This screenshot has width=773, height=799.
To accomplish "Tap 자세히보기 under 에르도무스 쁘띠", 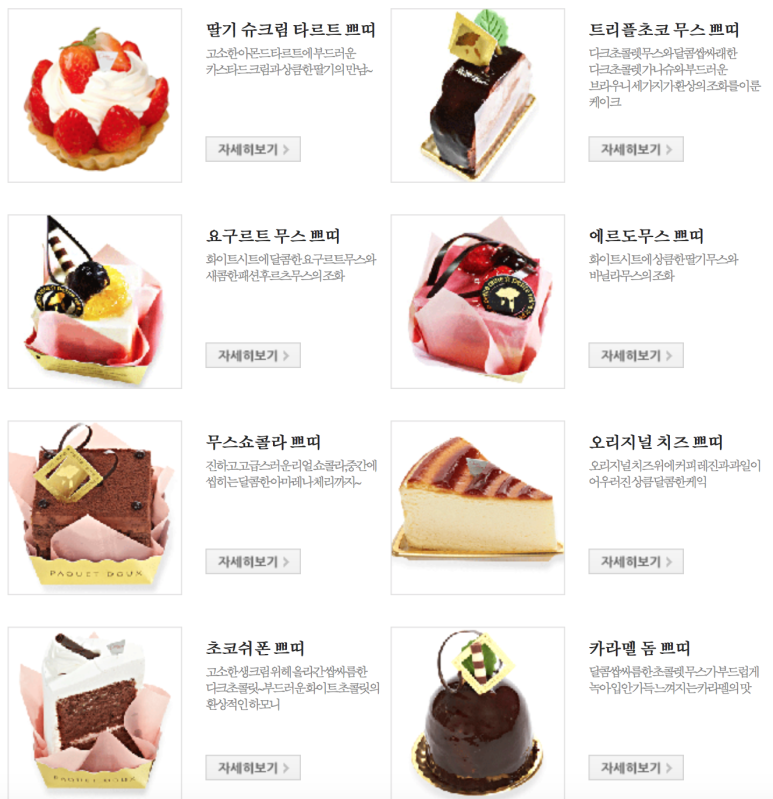I will (x=636, y=356).
